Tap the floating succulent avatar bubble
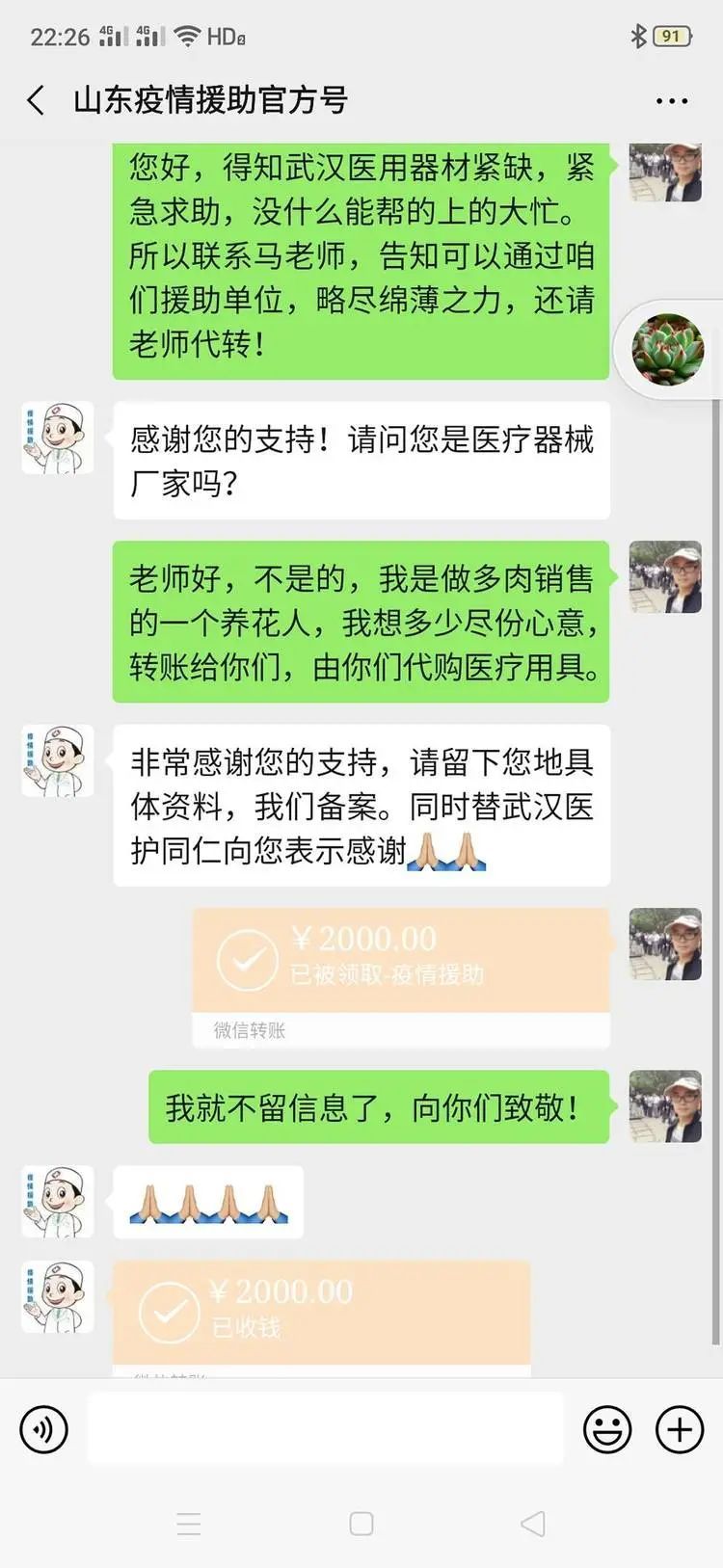This screenshot has width=723, height=1568. pyautogui.click(x=668, y=349)
